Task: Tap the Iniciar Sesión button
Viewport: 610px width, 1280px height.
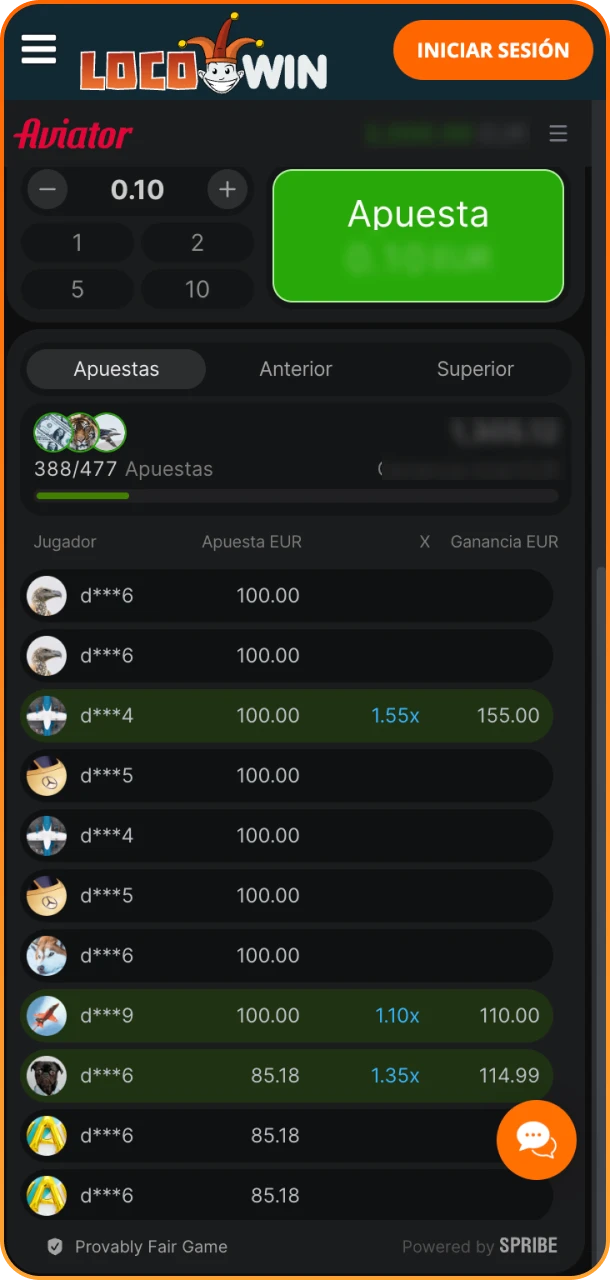Action: [492, 50]
